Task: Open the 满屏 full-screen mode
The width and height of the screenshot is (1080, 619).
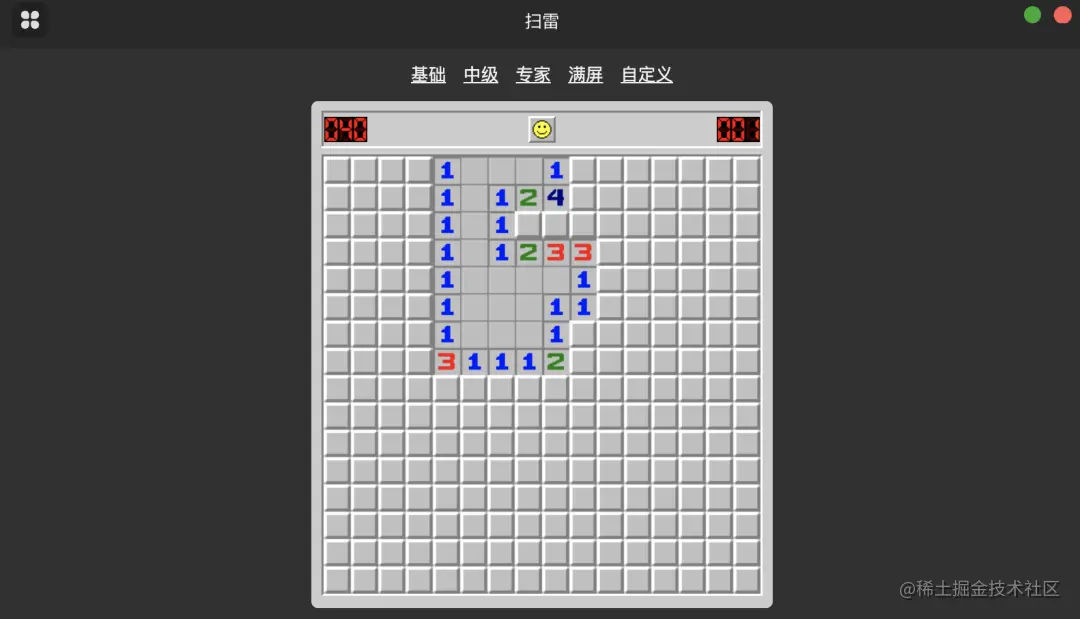Action: (586, 75)
